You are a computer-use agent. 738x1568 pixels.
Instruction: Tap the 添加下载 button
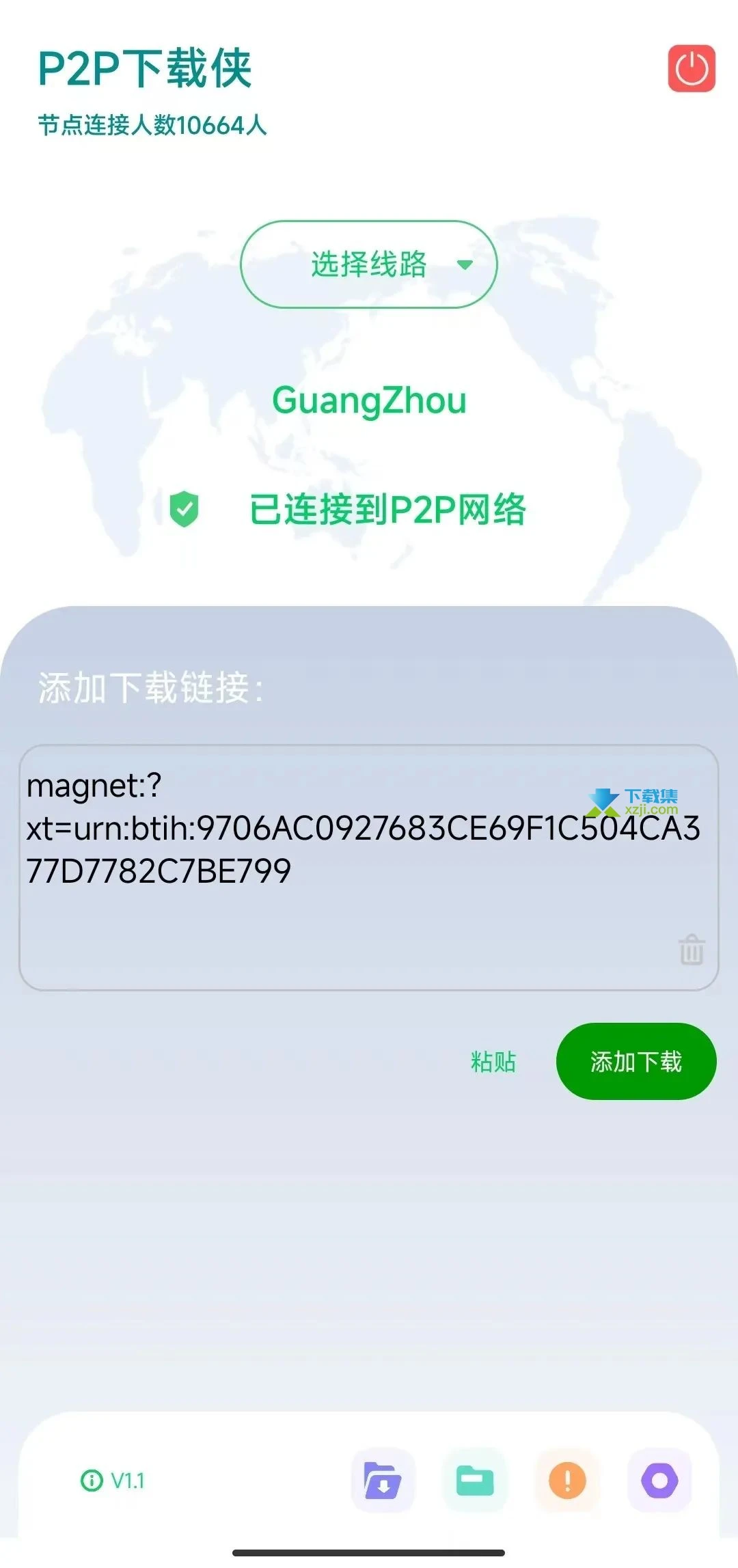[636, 1061]
